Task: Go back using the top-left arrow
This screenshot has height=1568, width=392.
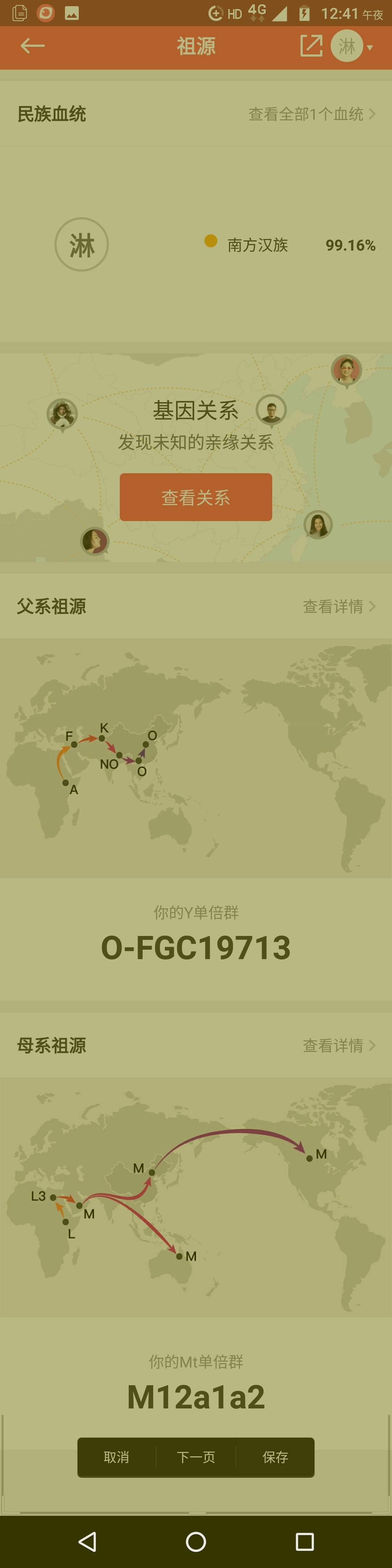Action: click(x=32, y=46)
